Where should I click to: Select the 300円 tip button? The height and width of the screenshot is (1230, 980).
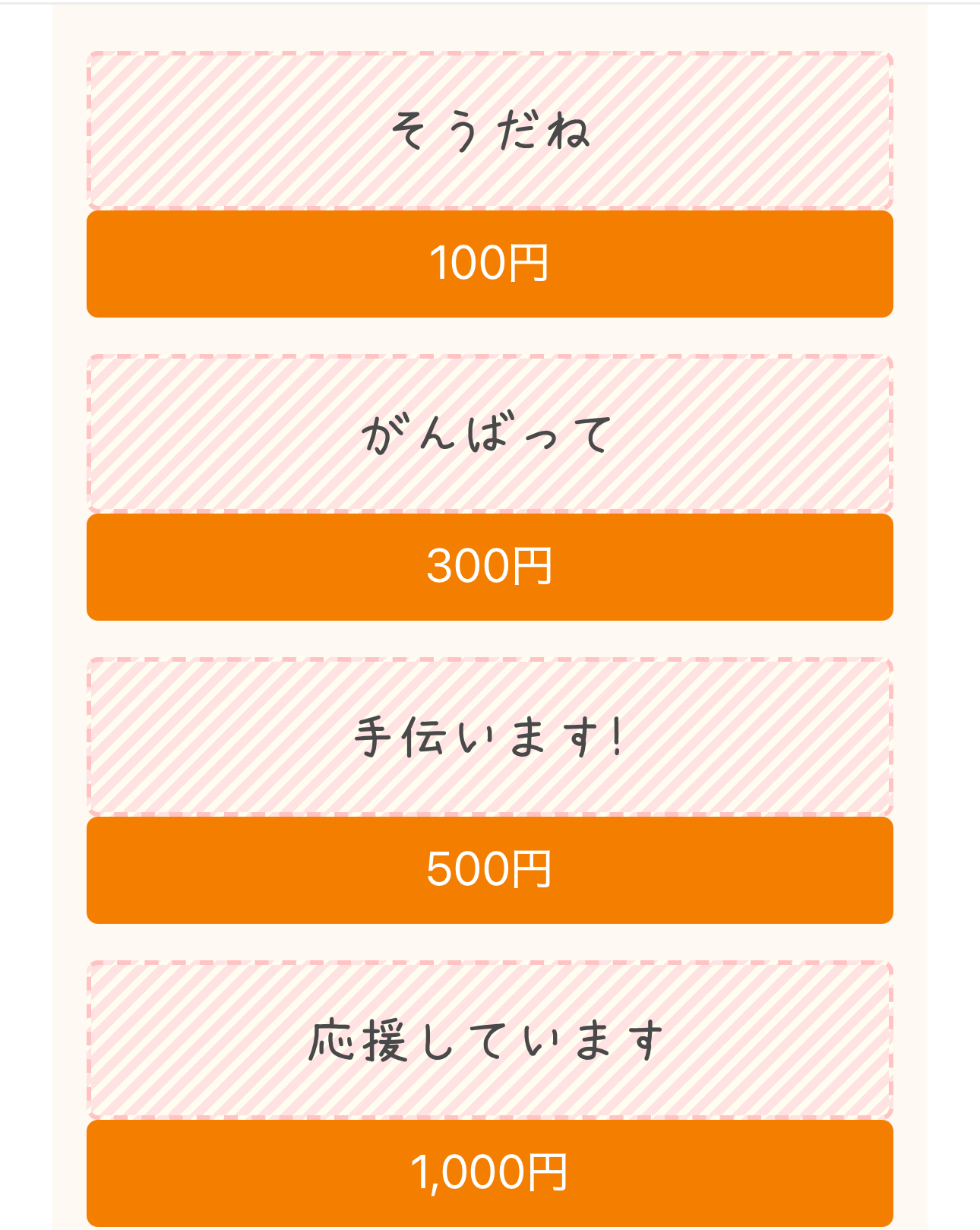pyautogui.click(x=489, y=567)
